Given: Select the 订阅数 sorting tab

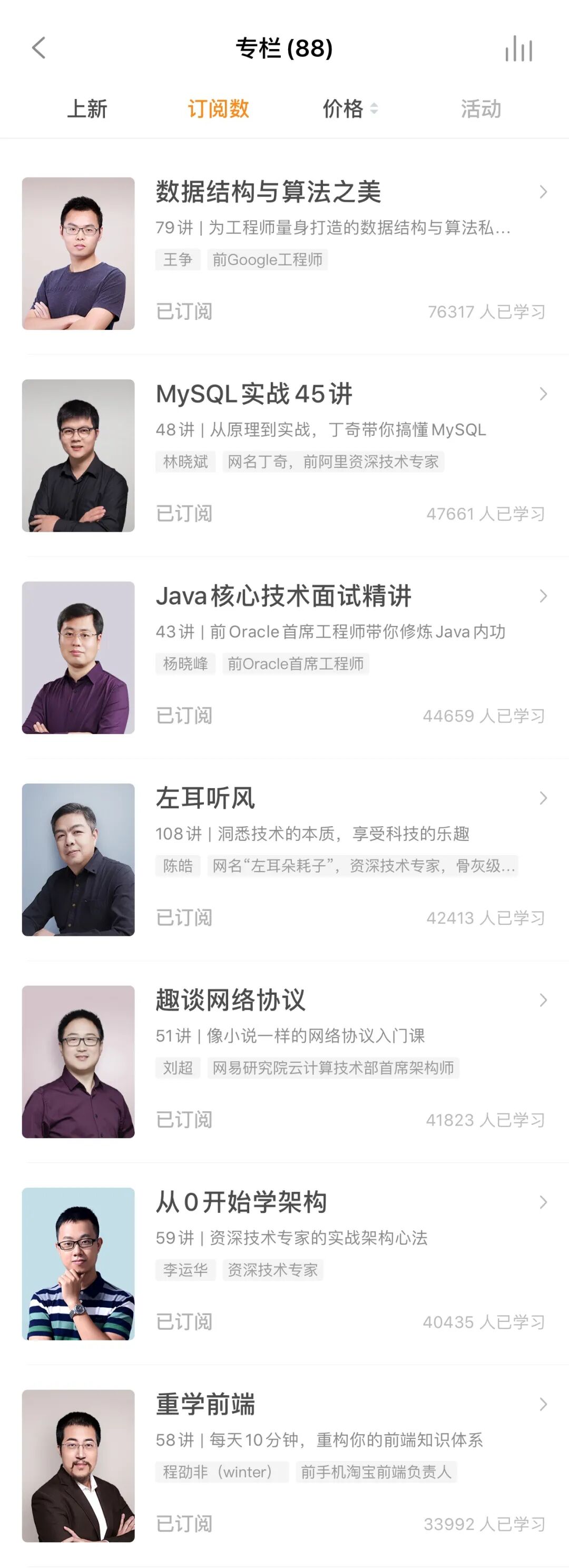Looking at the screenshot, I should [218, 109].
